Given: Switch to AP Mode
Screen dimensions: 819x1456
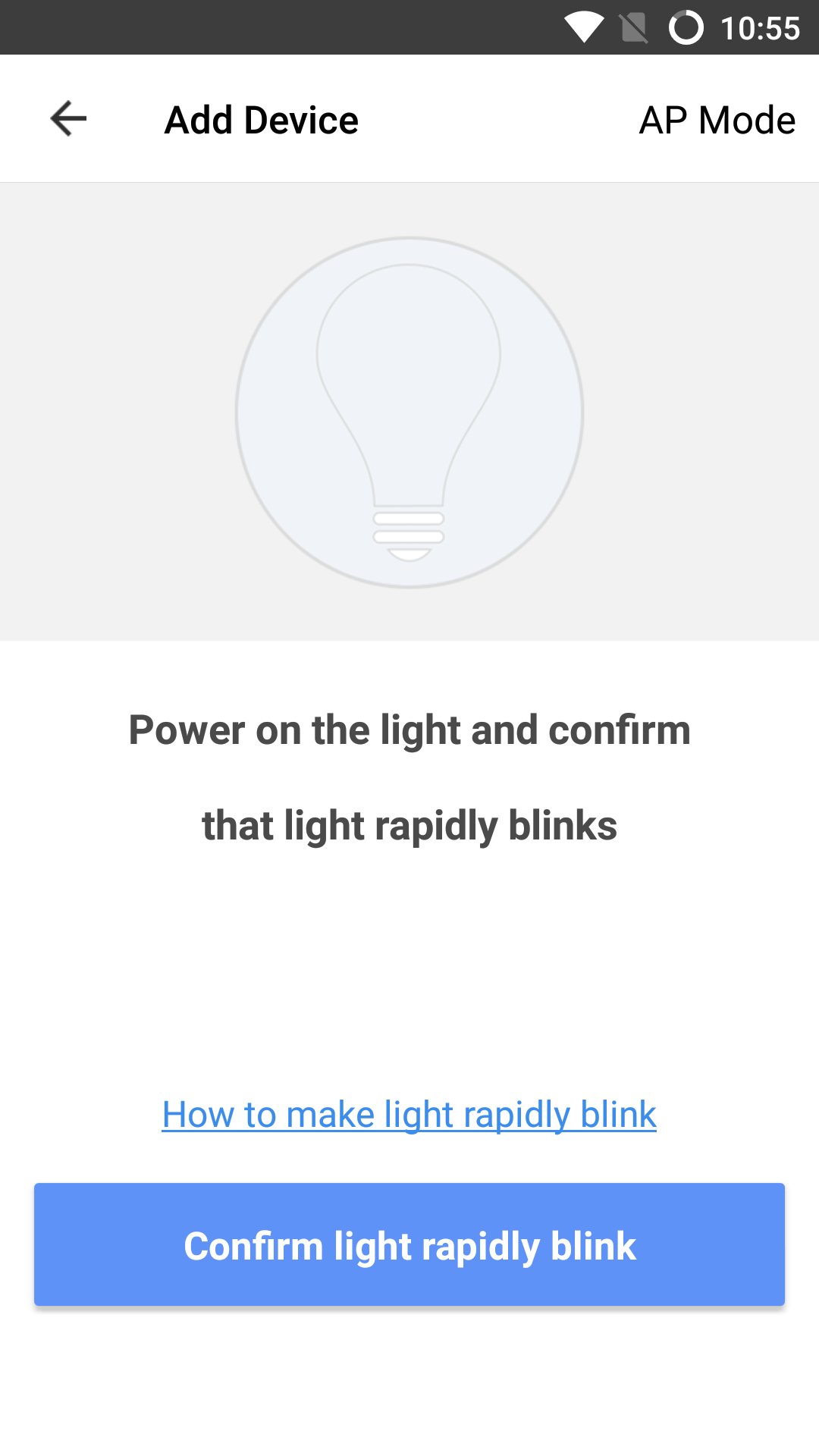Looking at the screenshot, I should pyautogui.click(x=717, y=120).
